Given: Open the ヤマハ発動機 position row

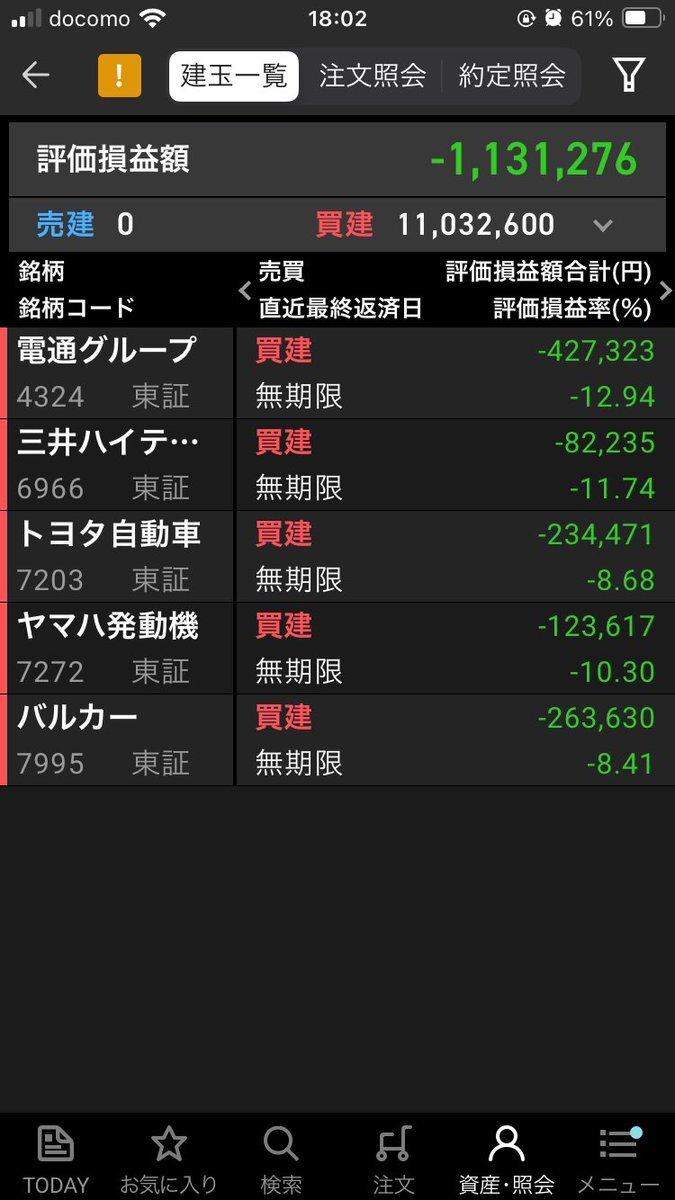Looking at the screenshot, I should 337,648.
